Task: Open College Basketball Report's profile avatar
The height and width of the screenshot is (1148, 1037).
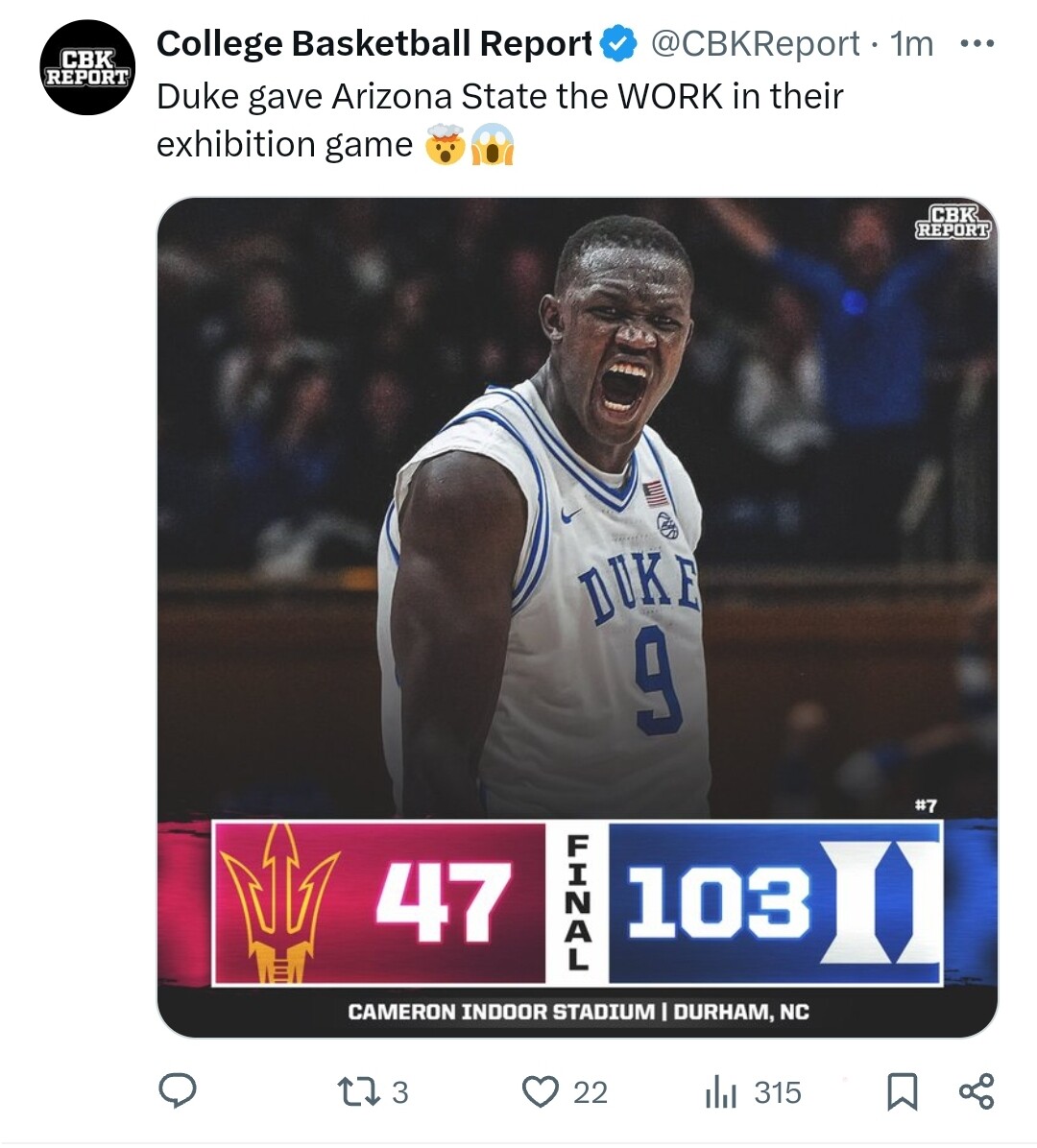Action: pos(87,67)
